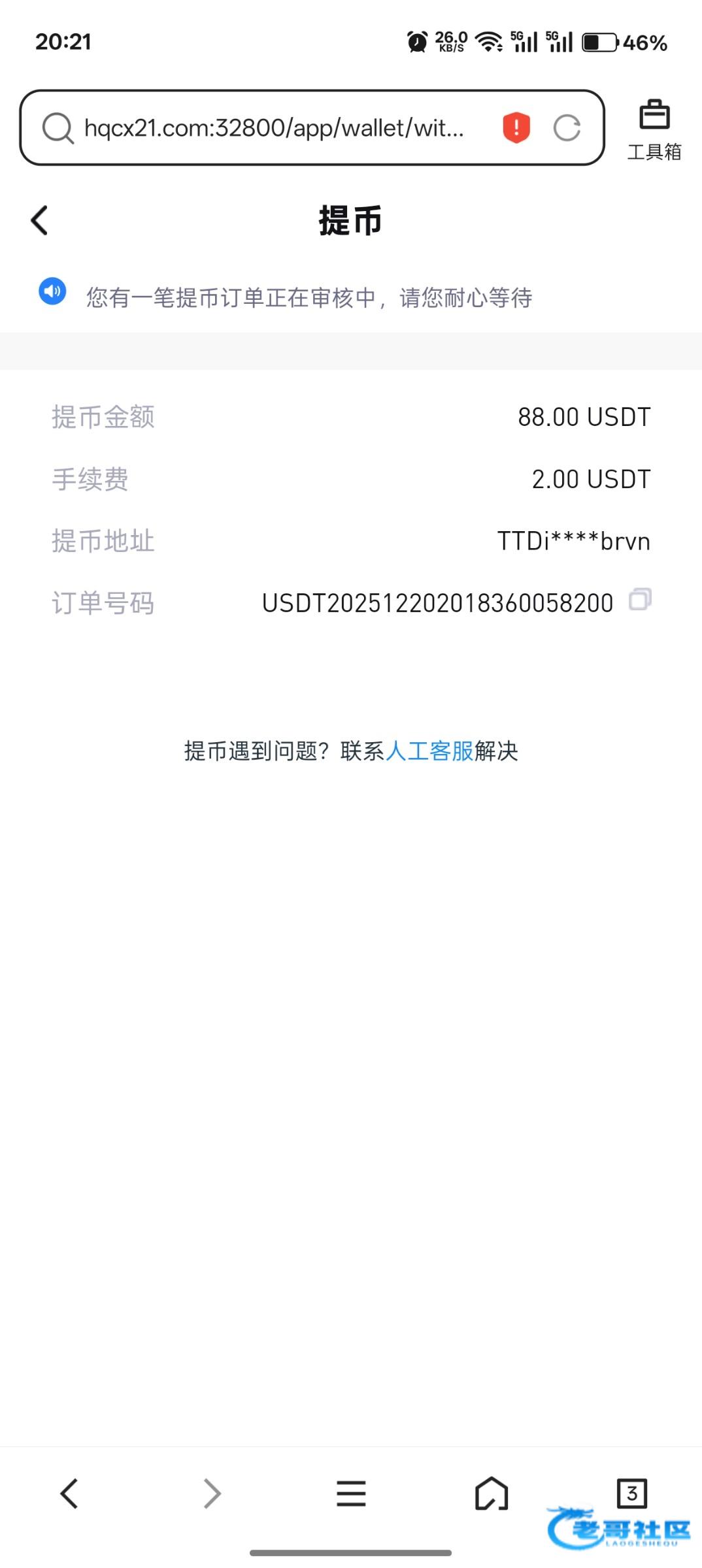702x1568 pixels.
Task: Contact 人工客服 for withdrawal help
Action: coord(429,751)
